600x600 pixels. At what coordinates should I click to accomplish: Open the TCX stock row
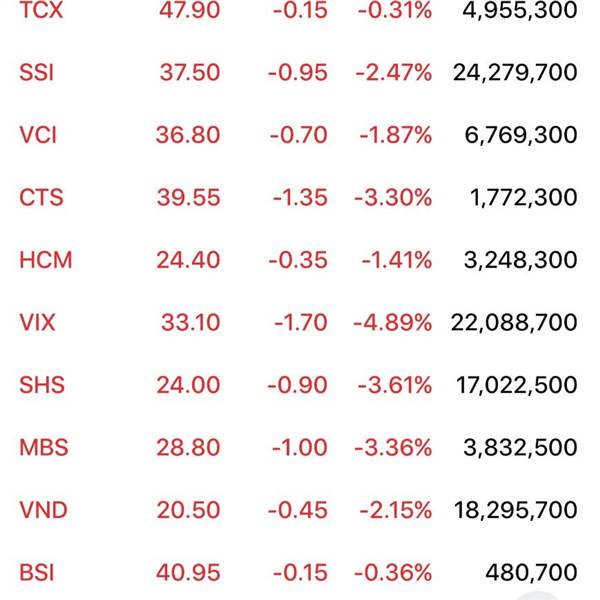(x=40, y=10)
